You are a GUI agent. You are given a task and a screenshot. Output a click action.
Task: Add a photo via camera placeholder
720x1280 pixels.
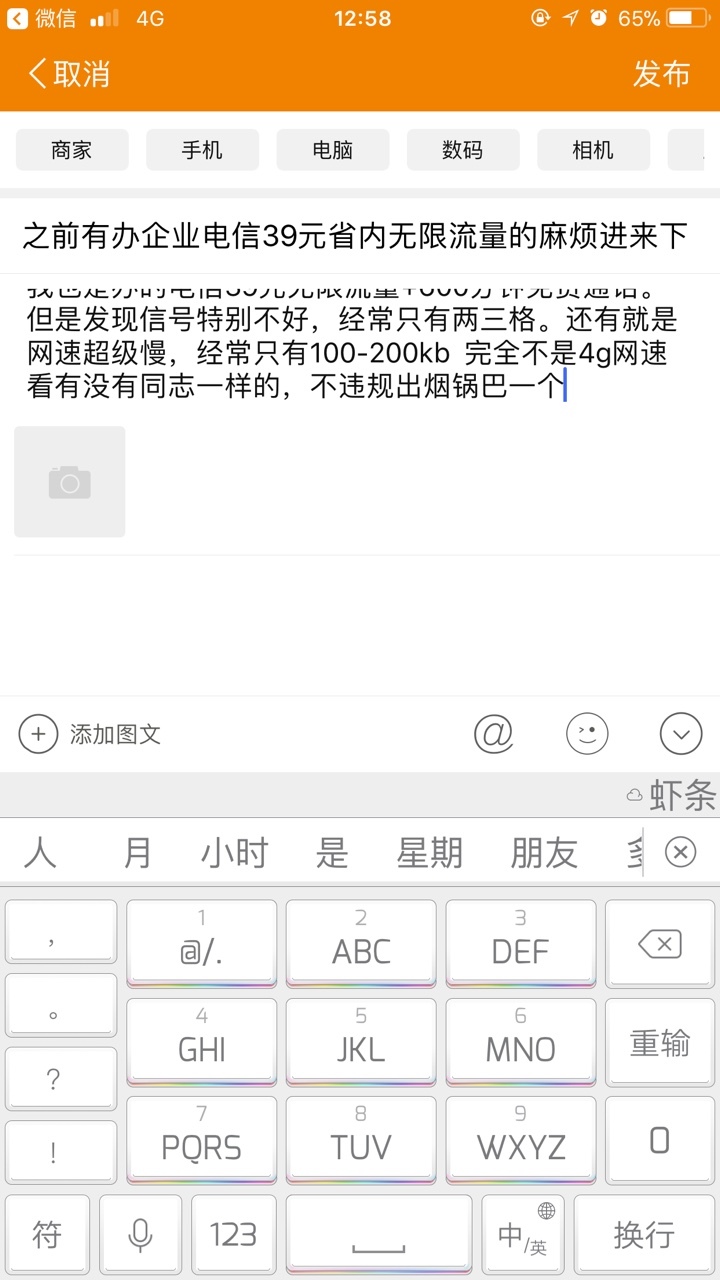click(x=70, y=482)
